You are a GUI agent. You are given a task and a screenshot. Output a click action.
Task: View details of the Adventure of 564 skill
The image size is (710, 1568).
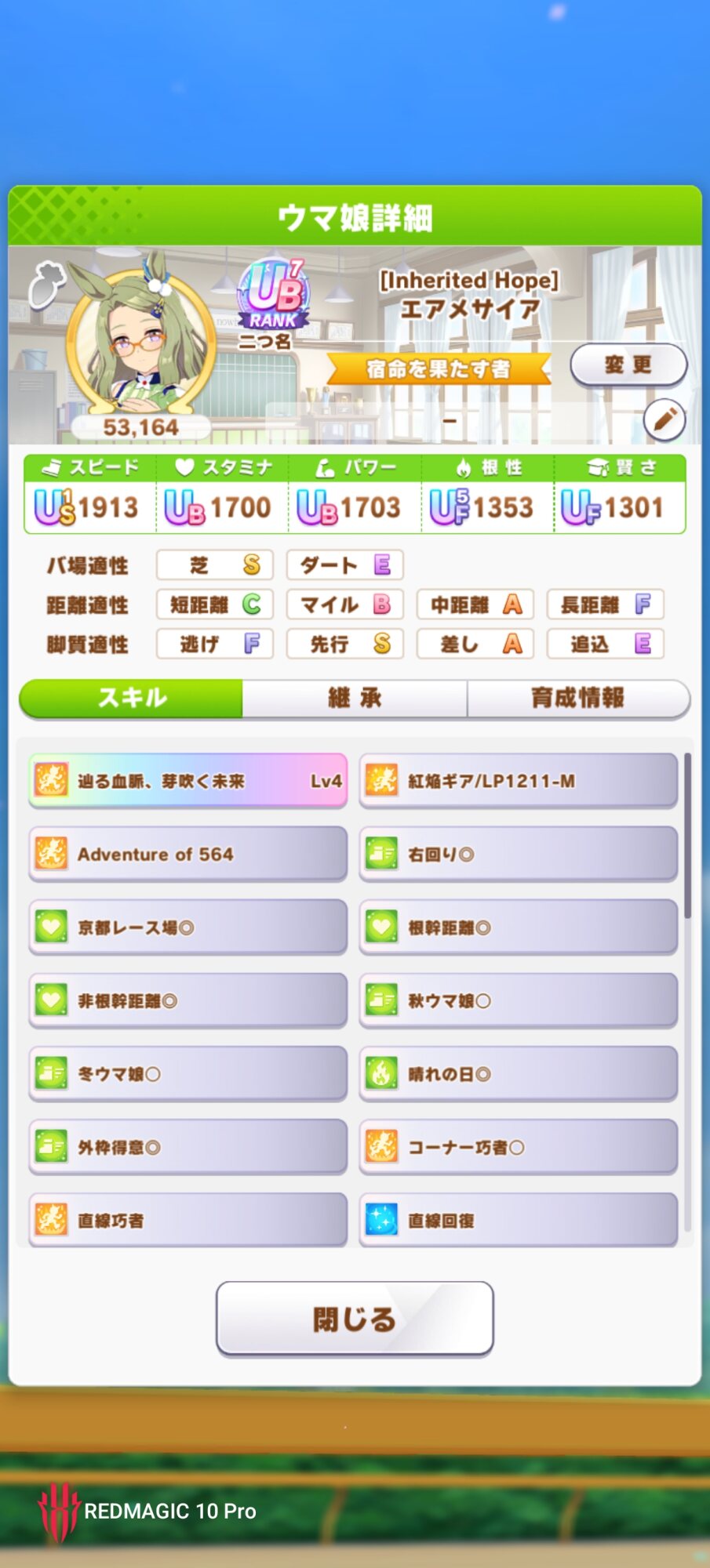pos(188,854)
